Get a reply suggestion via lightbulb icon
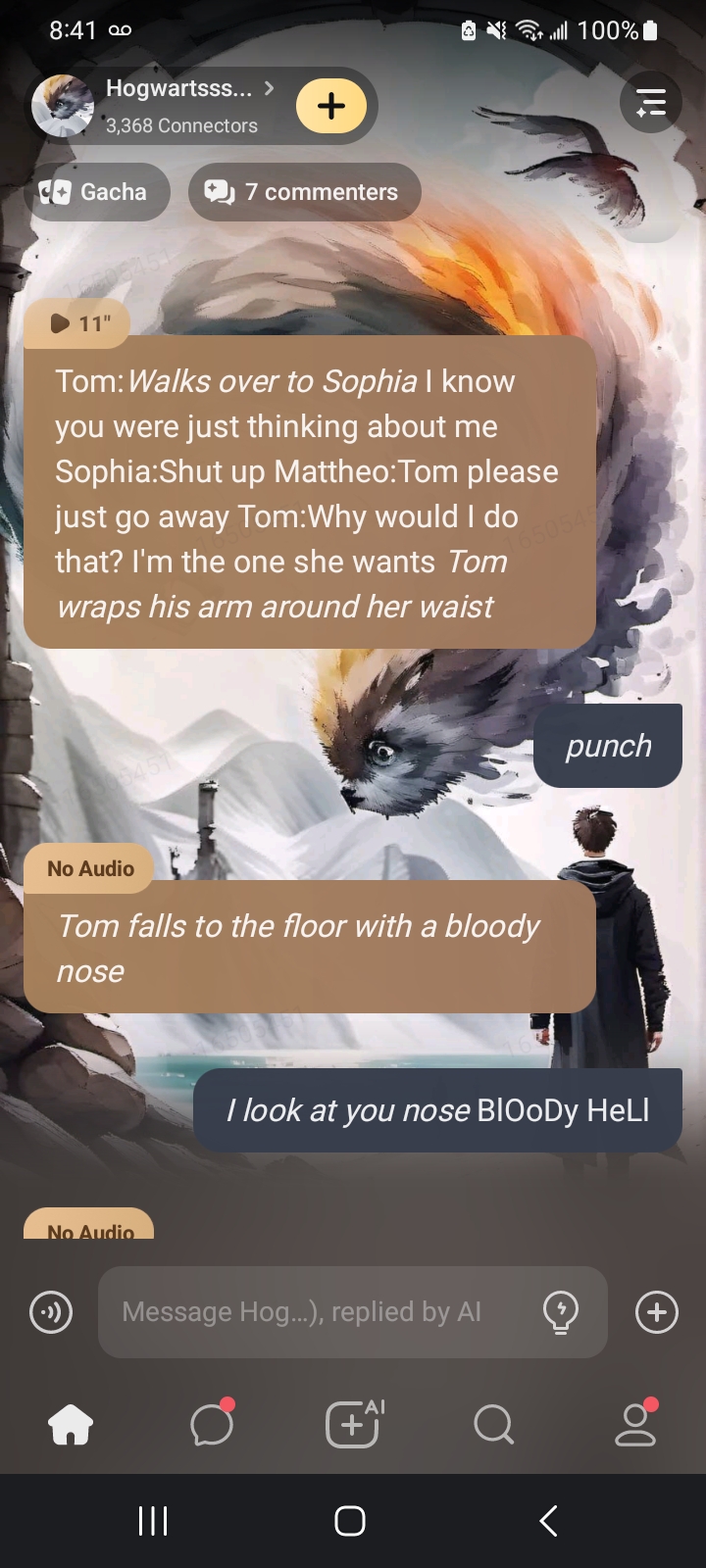706x1568 pixels. coord(561,1312)
